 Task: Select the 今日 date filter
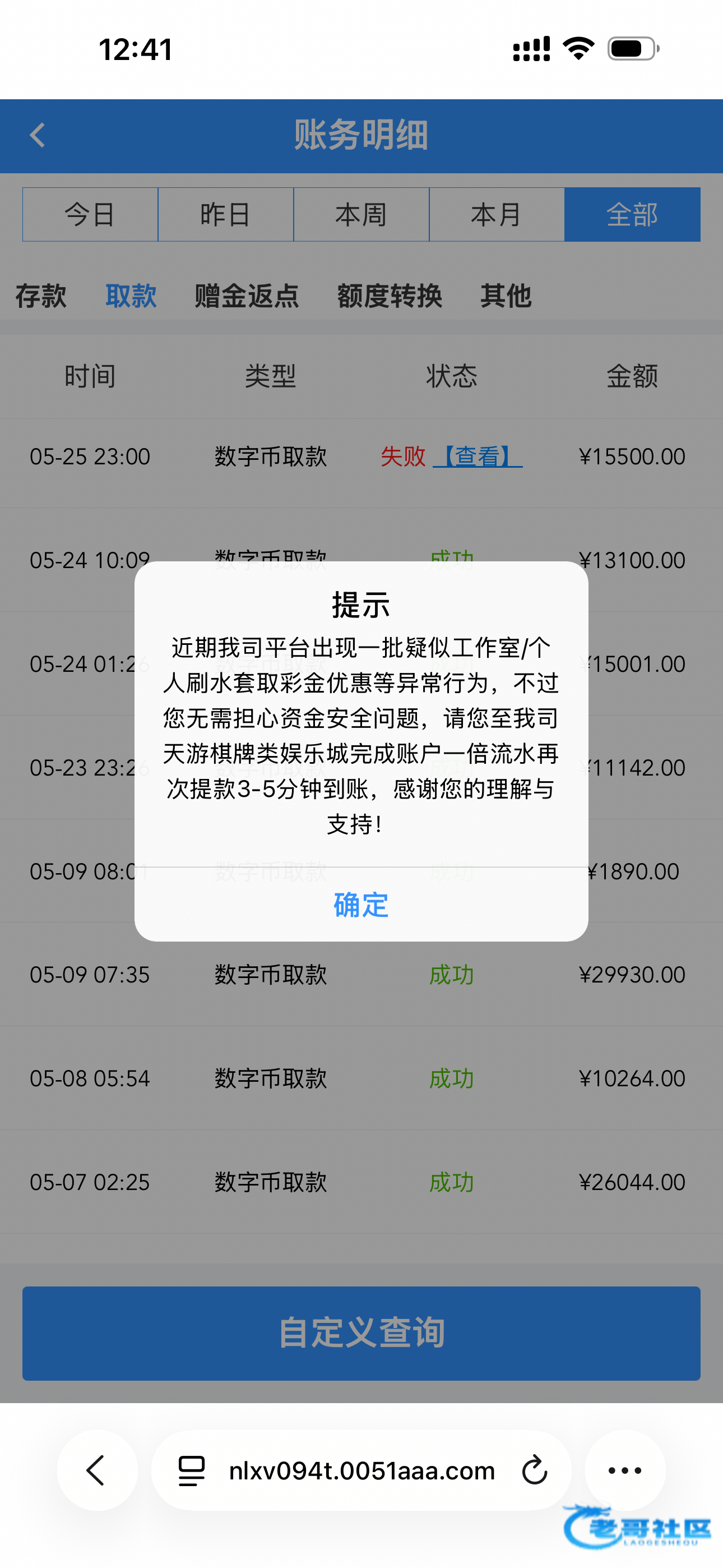(x=90, y=214)
